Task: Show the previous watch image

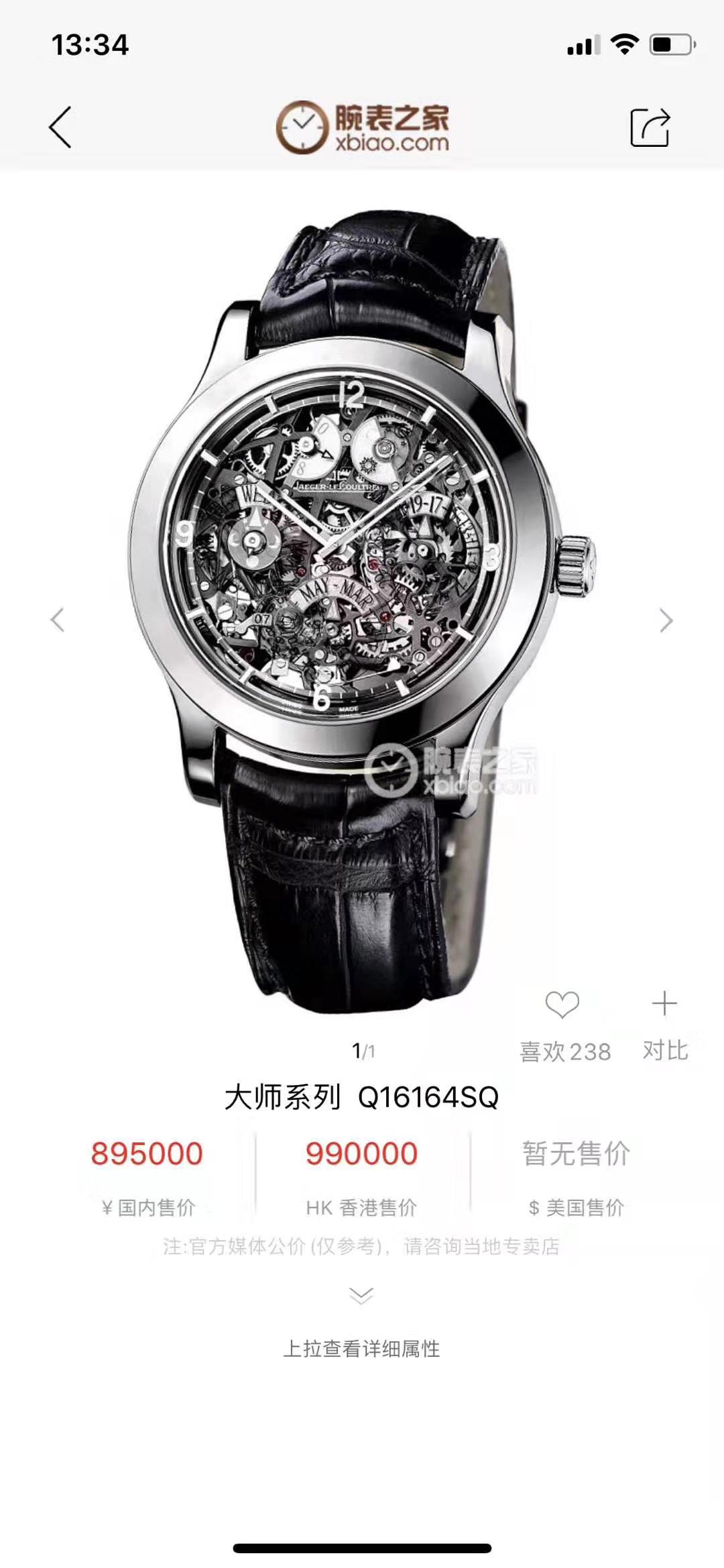Action: tap(58, 620)
